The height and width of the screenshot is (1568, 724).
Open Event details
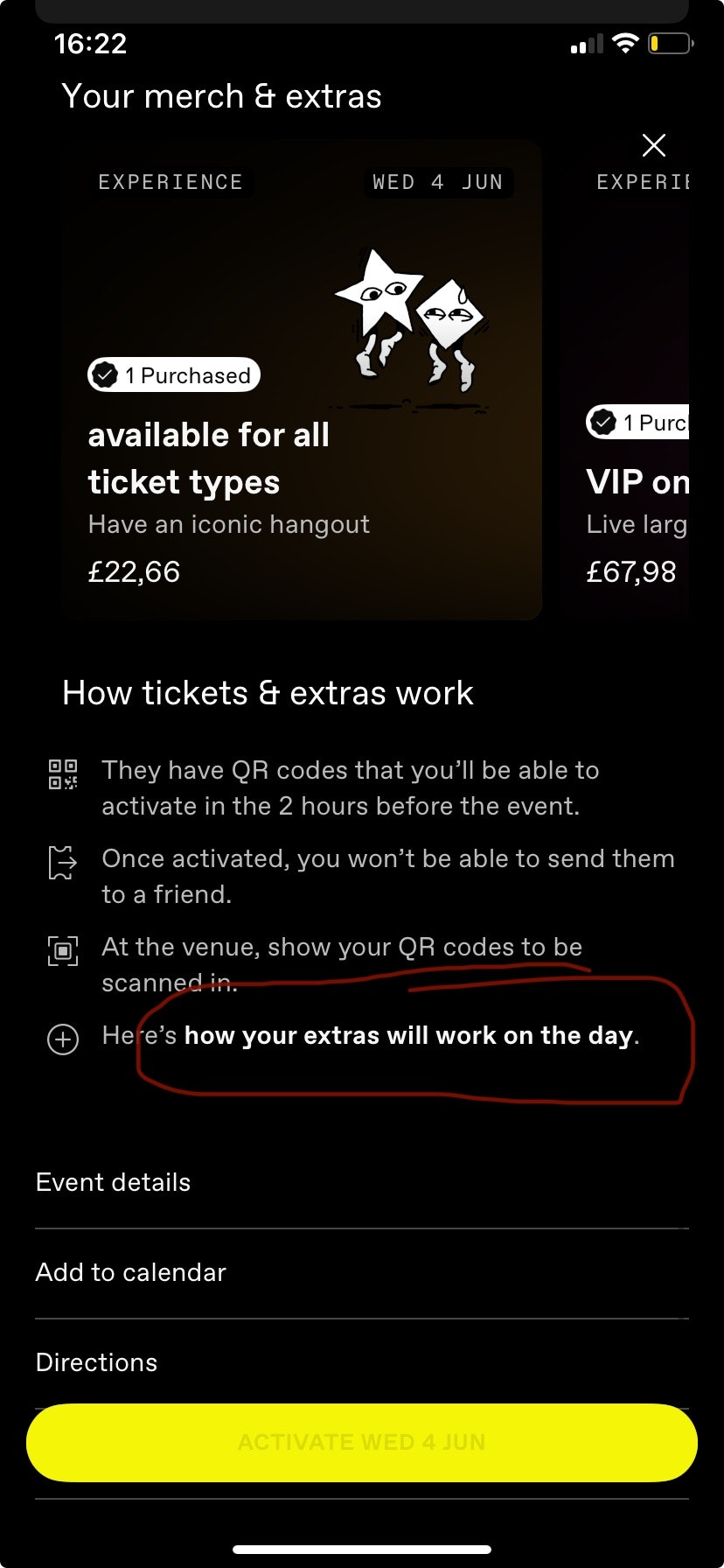(x=114, y=1183)
